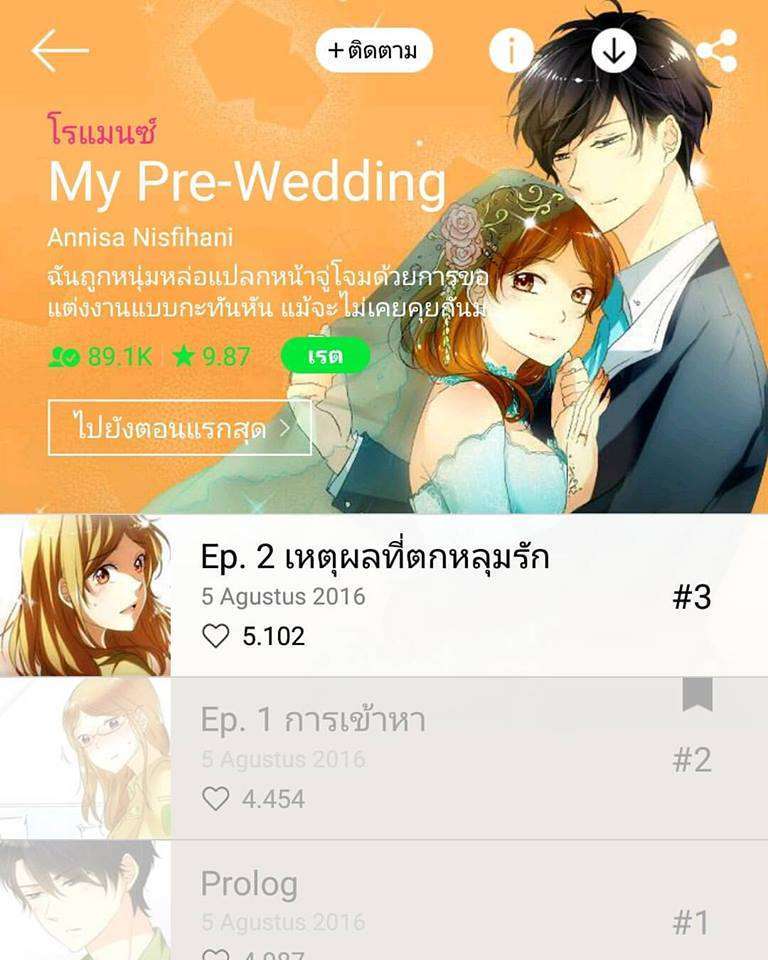Image resolution: width=768 pixels, height=960 pixels.
Task: Go to first episode ไปยังตอนแรกสุด
Action: click(x=180, y=428)
